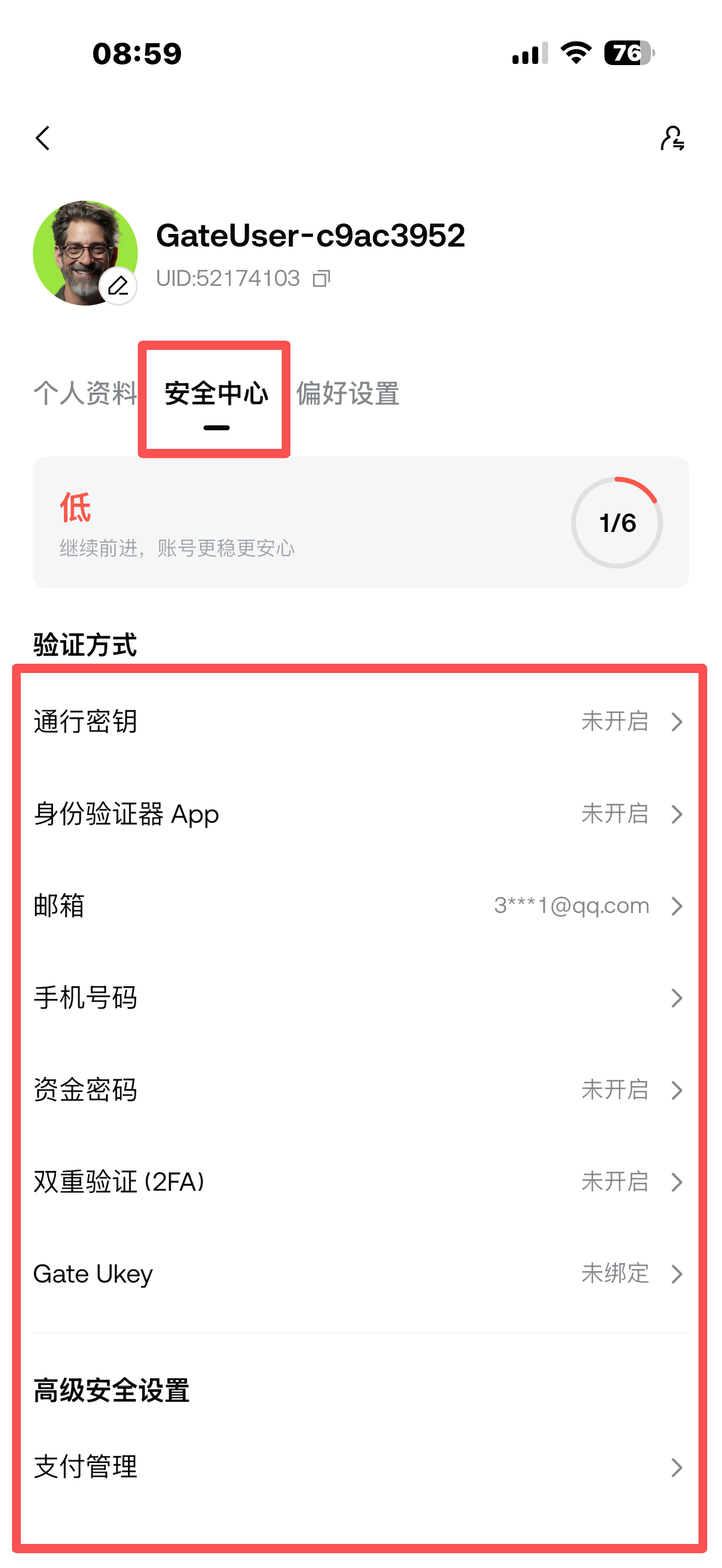The height and width of the screenshot is (1568, 722).
Task: Open the switch account icon
Action: (x=672, y=139)
